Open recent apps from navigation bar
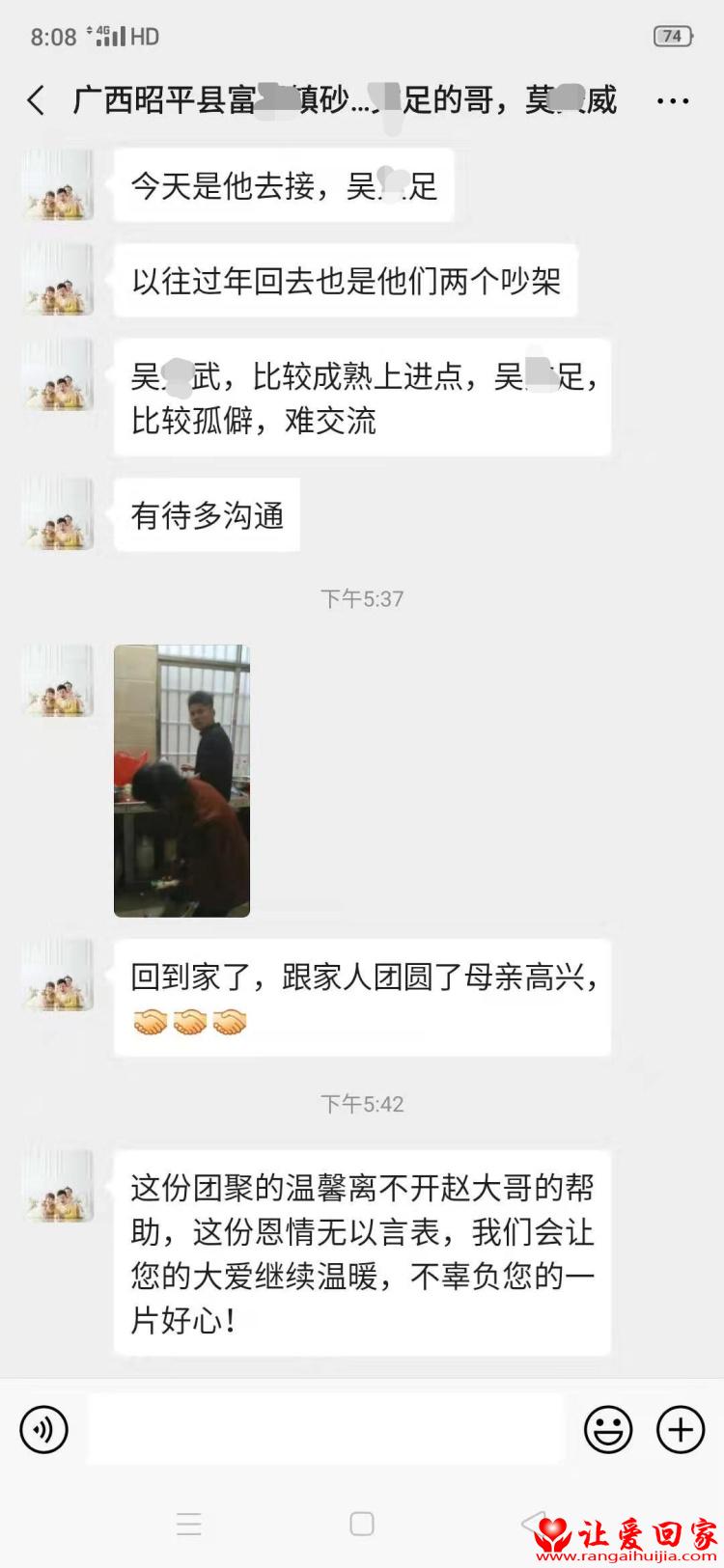The image size is (724, 1568). pyautogui.click(x=189, y=1524)
